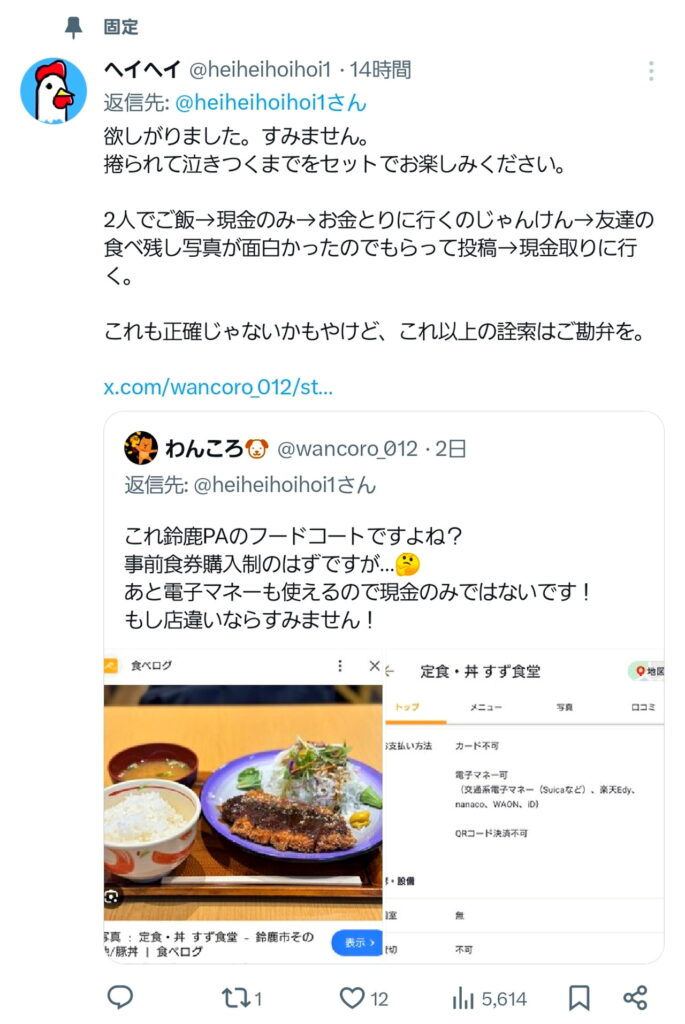View analytics showing 5,614 impressions
The image size is (685, 1024).
[488, 997]
